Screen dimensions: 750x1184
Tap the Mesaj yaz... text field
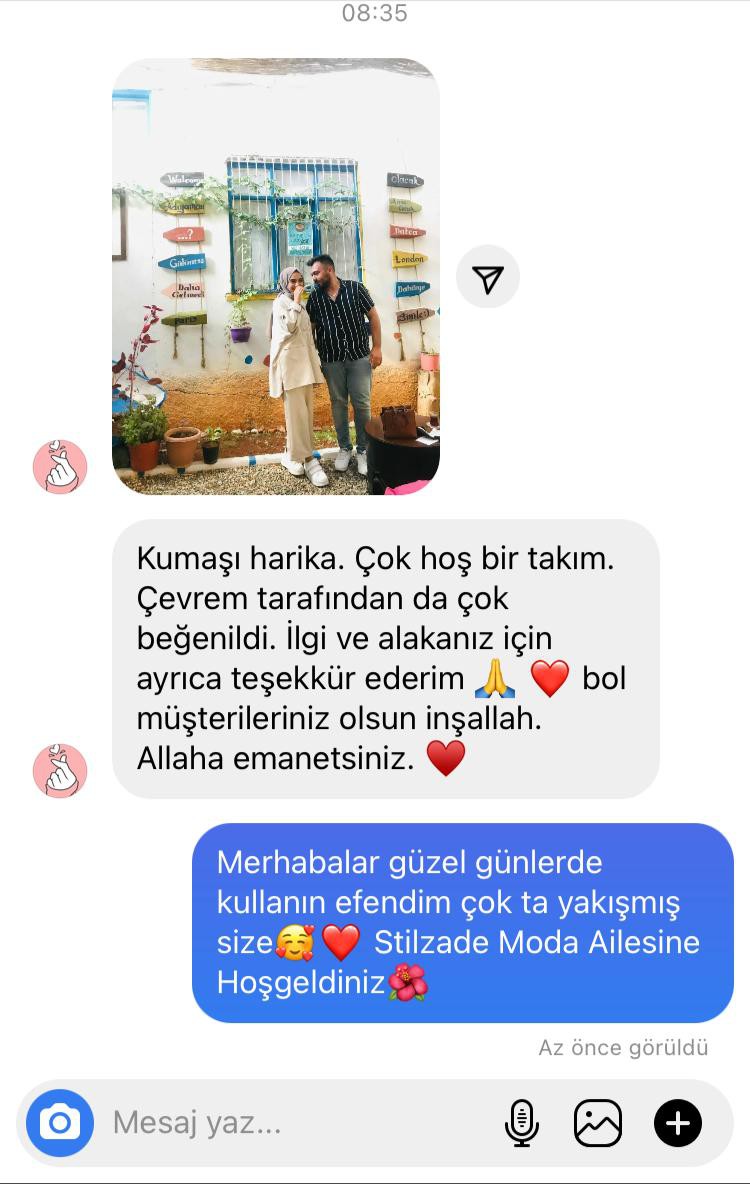pos(290,1122)
